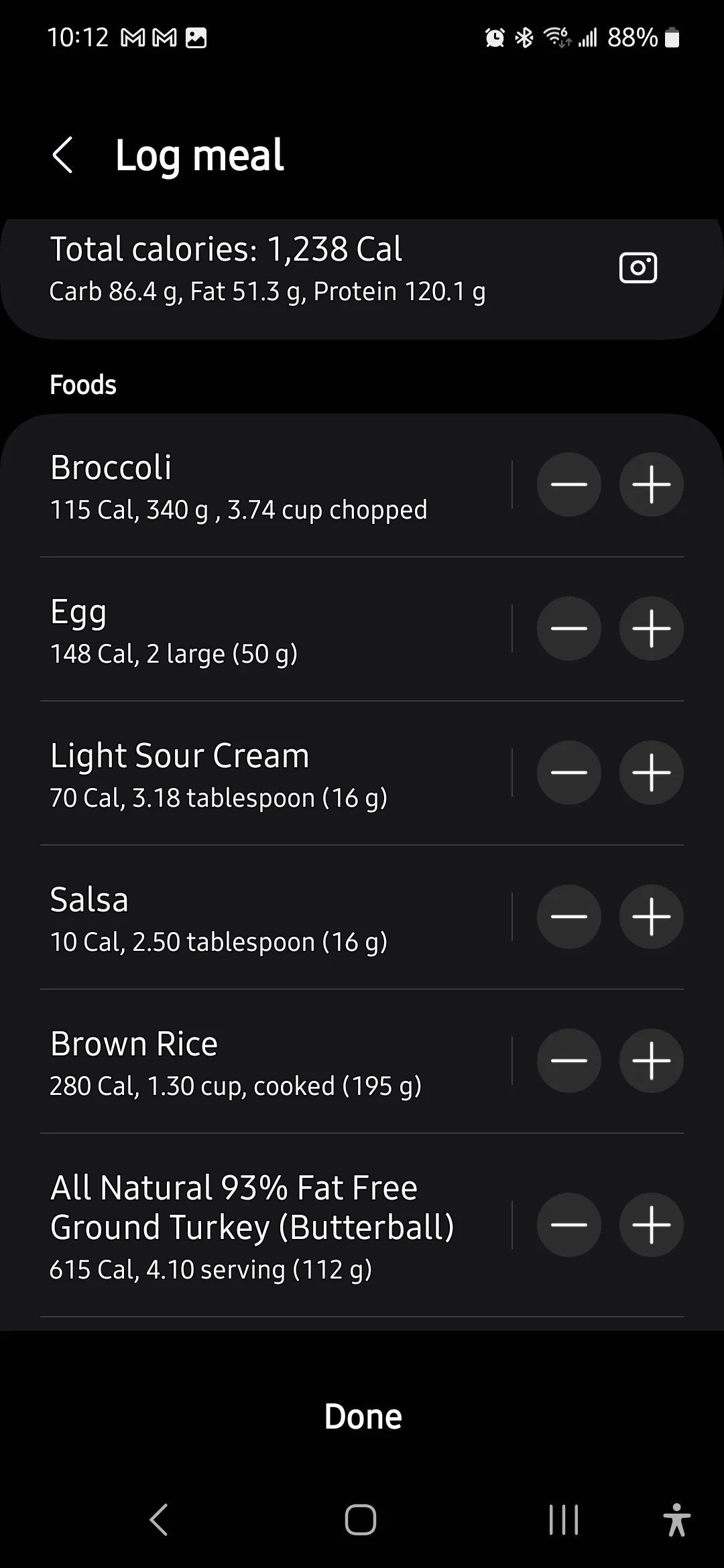The width and height of the screenshot is (724, 1568).
Task: Reduce the Egg quantity
Action: (x=568, y=629)
